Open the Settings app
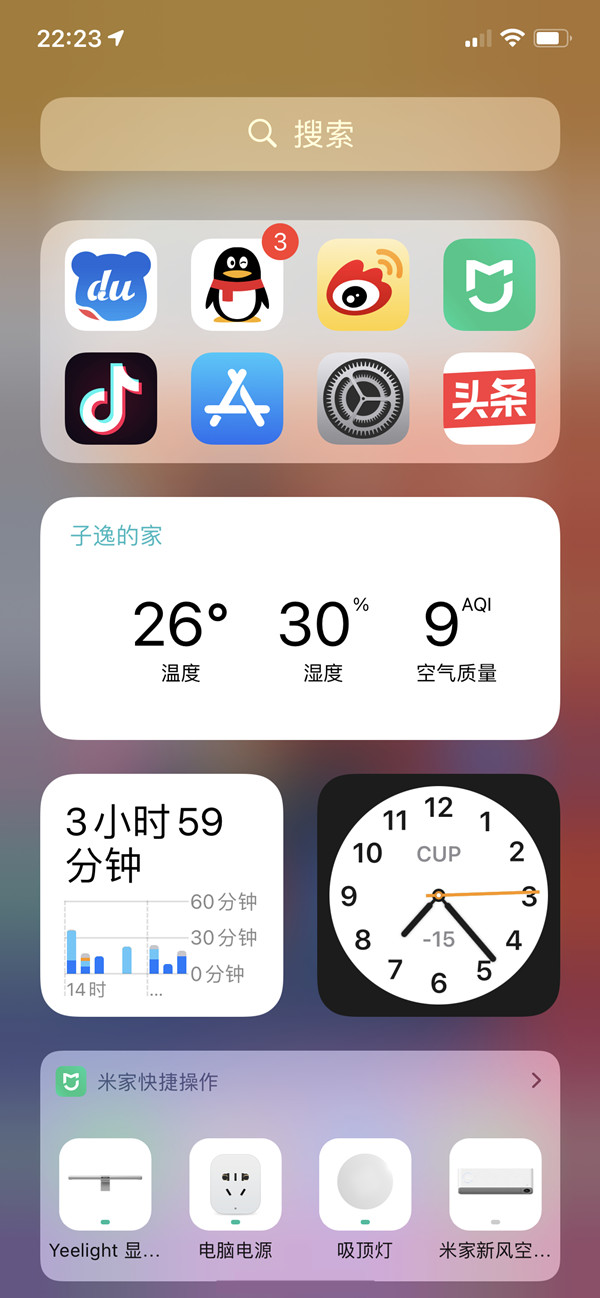Image resolution: width=600 pixels, height=1298 pixels. pos(363,398)
